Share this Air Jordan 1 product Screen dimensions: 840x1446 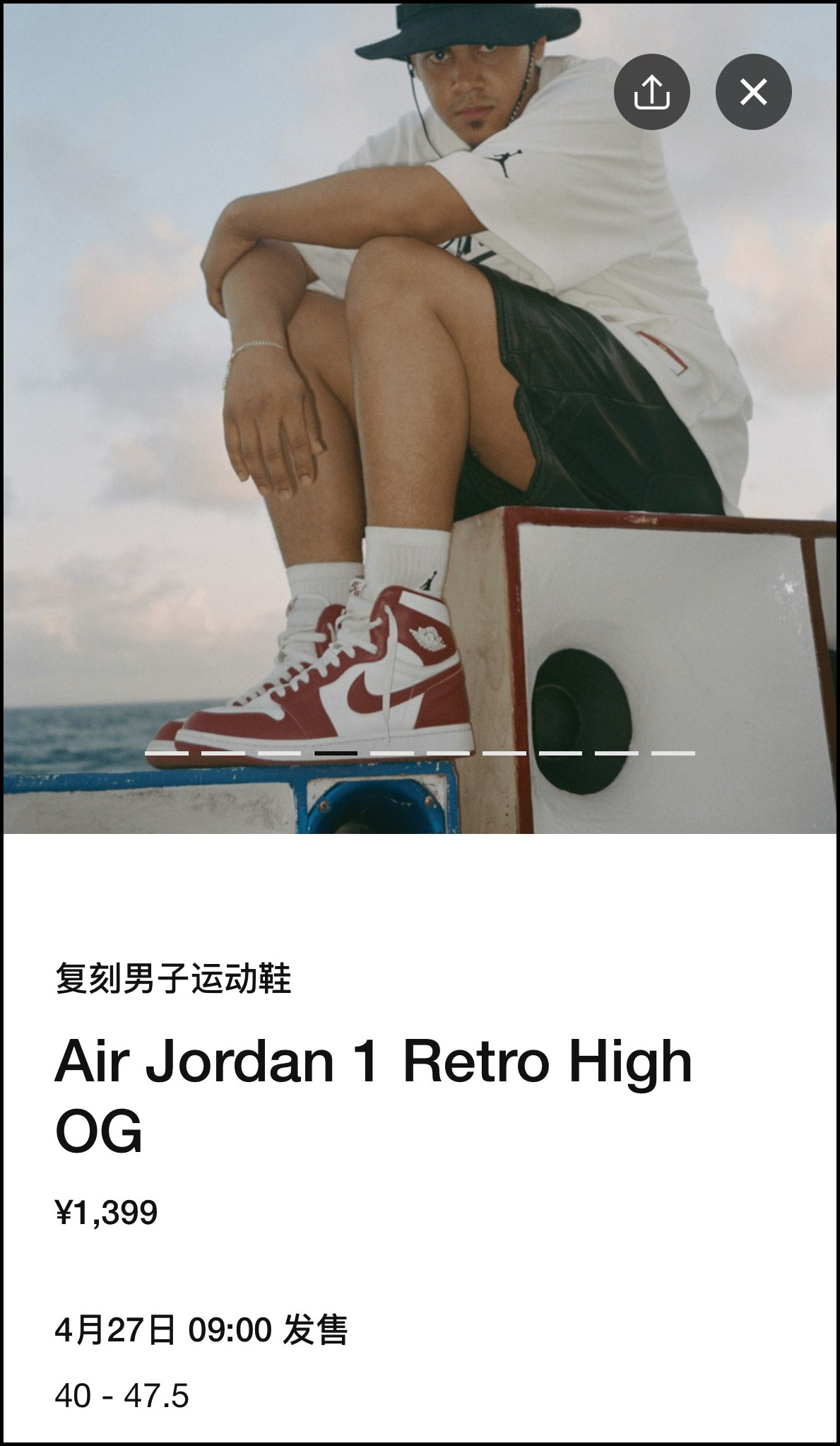pos(651,92)
